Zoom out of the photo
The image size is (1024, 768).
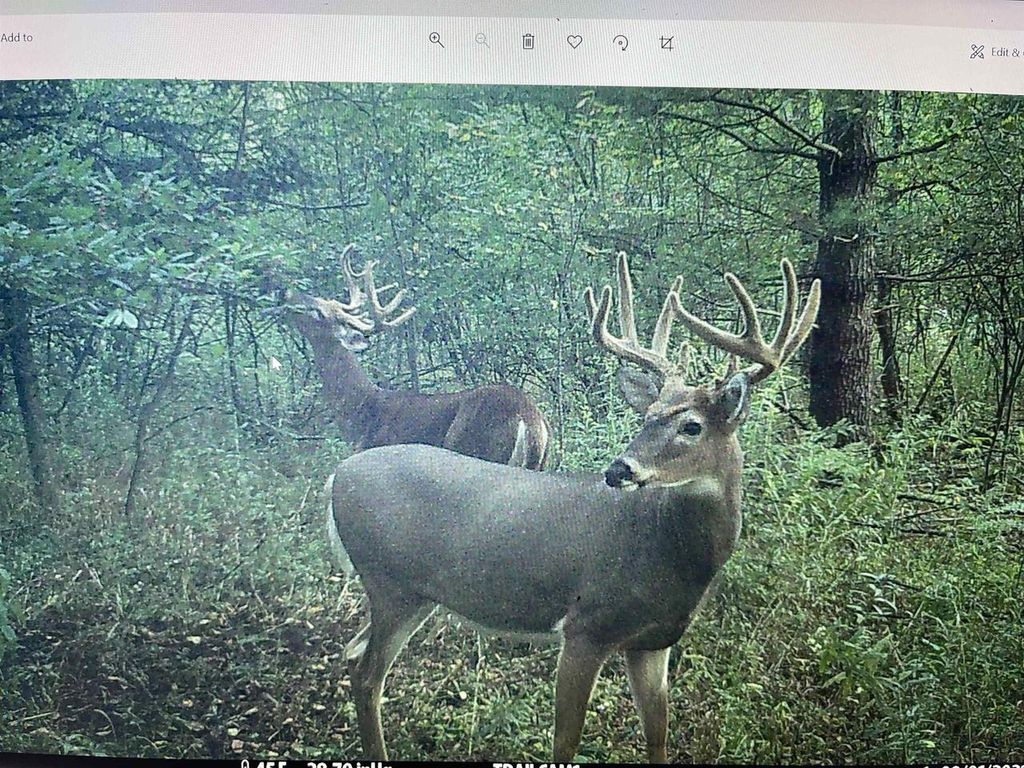482,41
